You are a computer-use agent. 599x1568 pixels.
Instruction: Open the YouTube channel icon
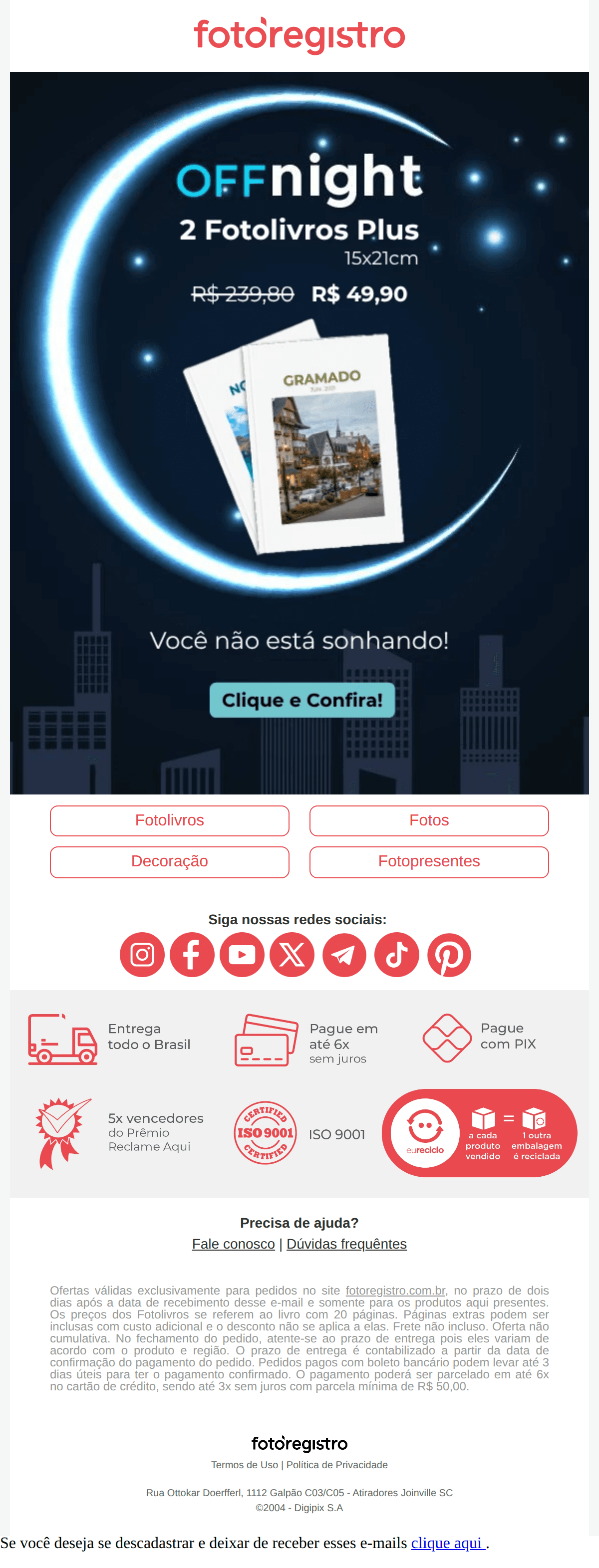[x=242, y=955]
